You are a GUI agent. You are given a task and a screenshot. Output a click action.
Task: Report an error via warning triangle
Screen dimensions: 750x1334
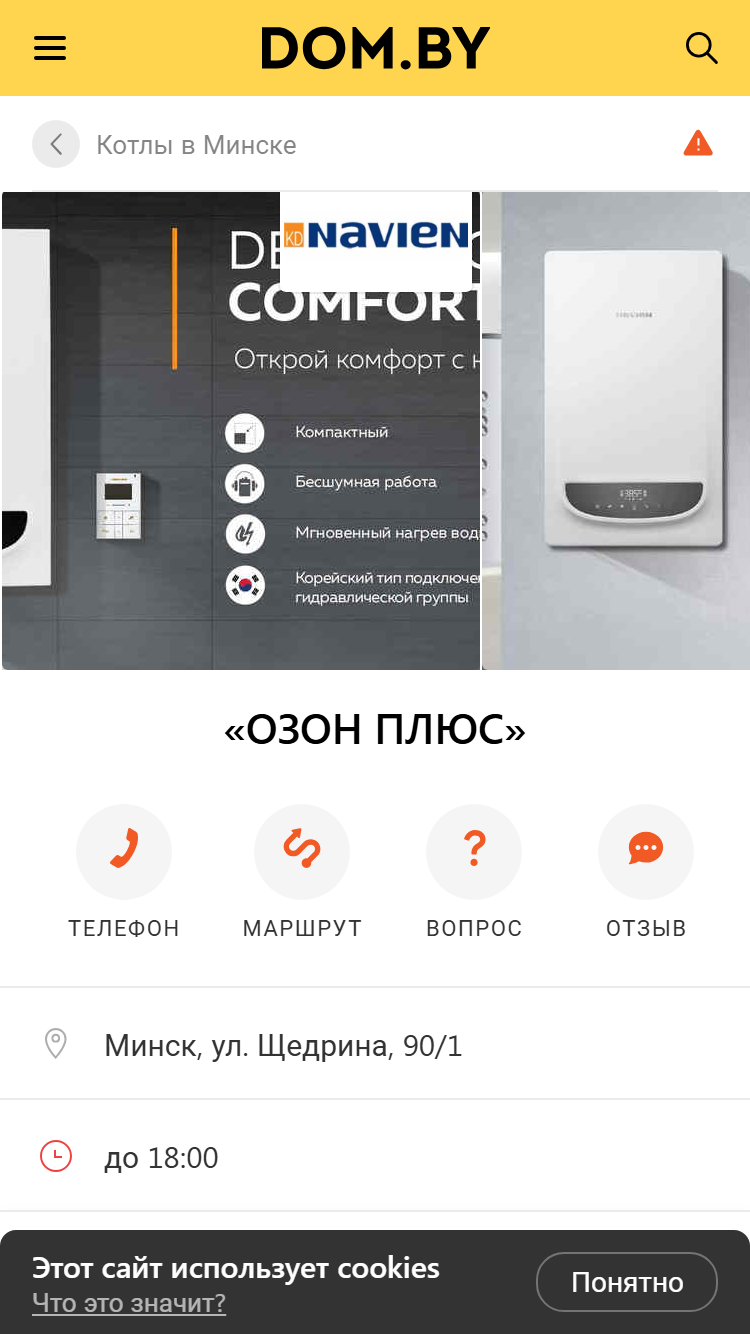698,144
